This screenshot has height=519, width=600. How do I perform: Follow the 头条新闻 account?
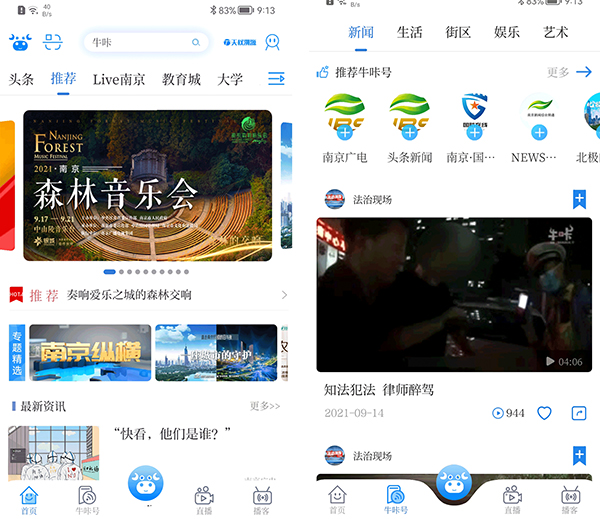pos(410,133)
